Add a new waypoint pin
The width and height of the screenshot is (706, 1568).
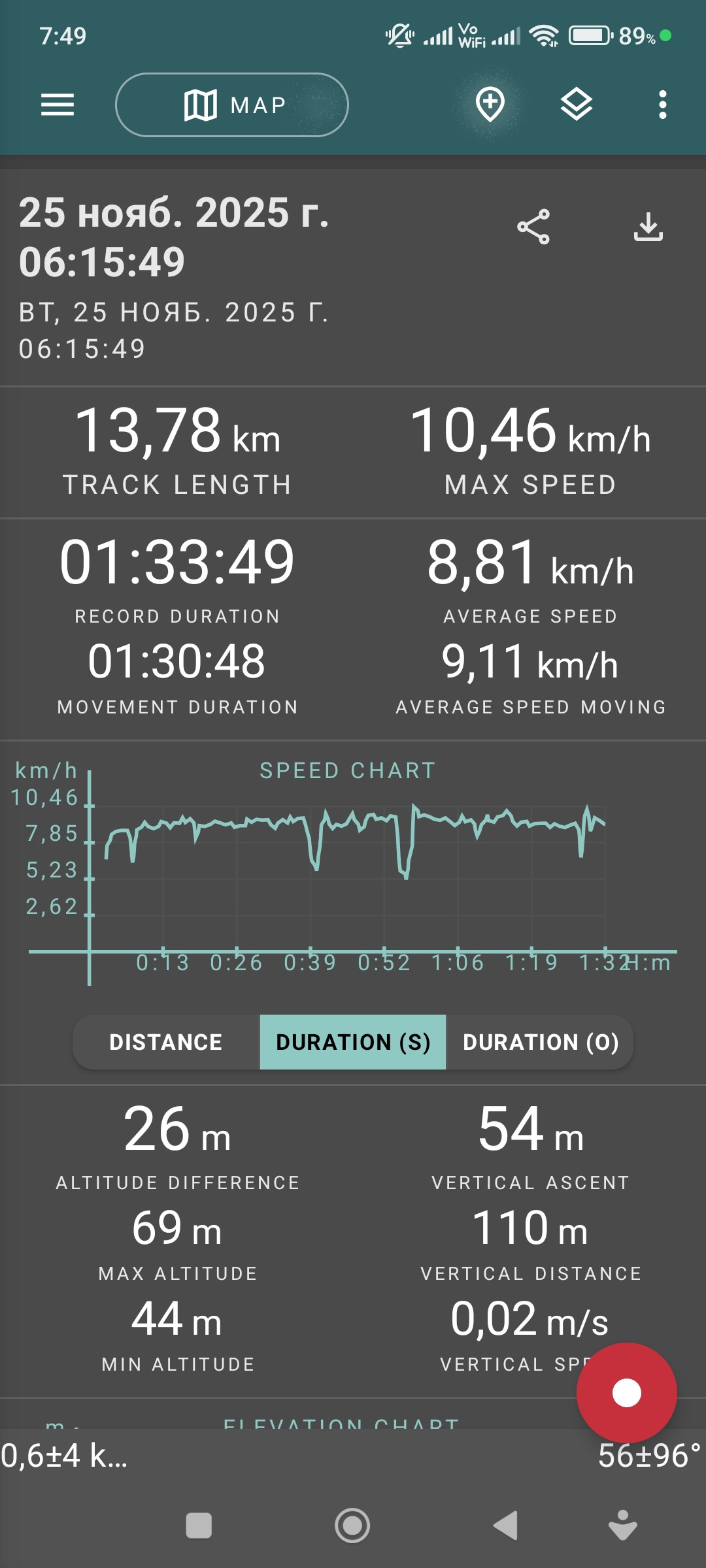490,105
